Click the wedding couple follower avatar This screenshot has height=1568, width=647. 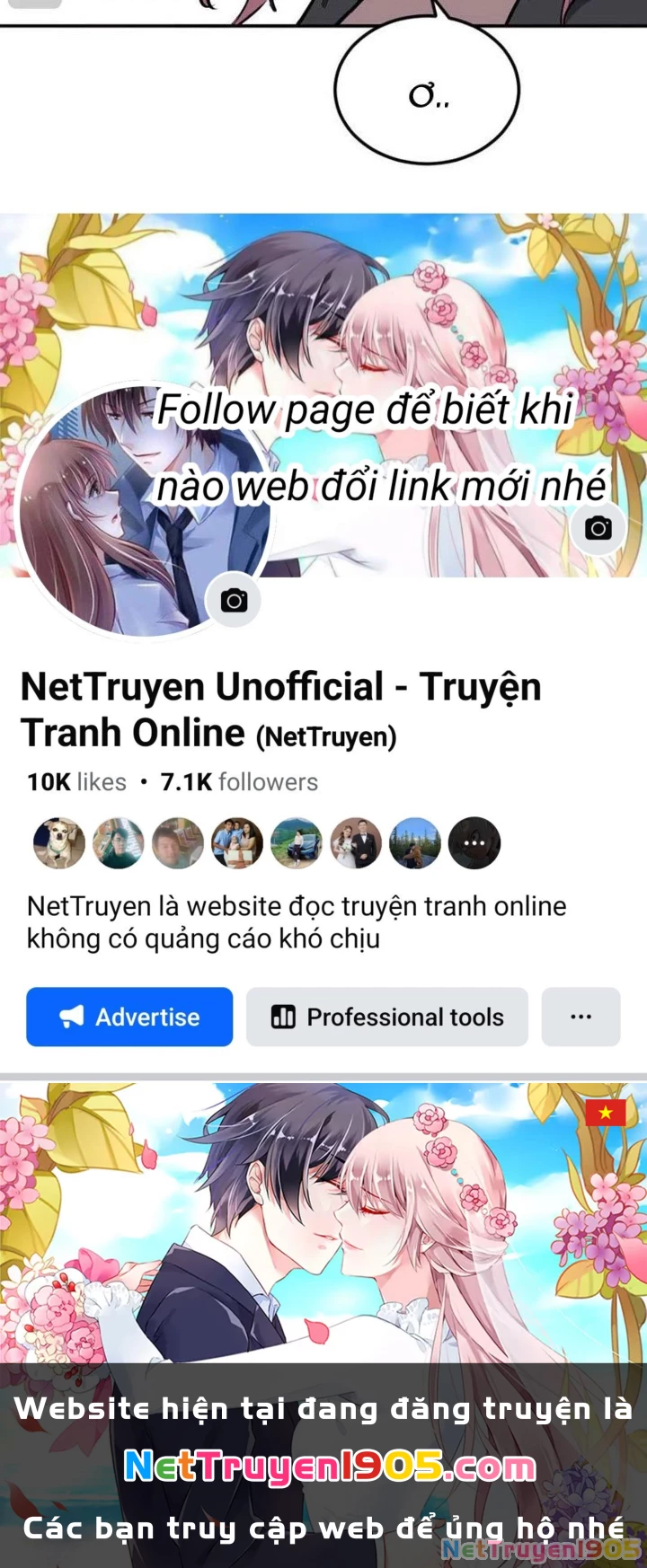(x=356, y=843)
